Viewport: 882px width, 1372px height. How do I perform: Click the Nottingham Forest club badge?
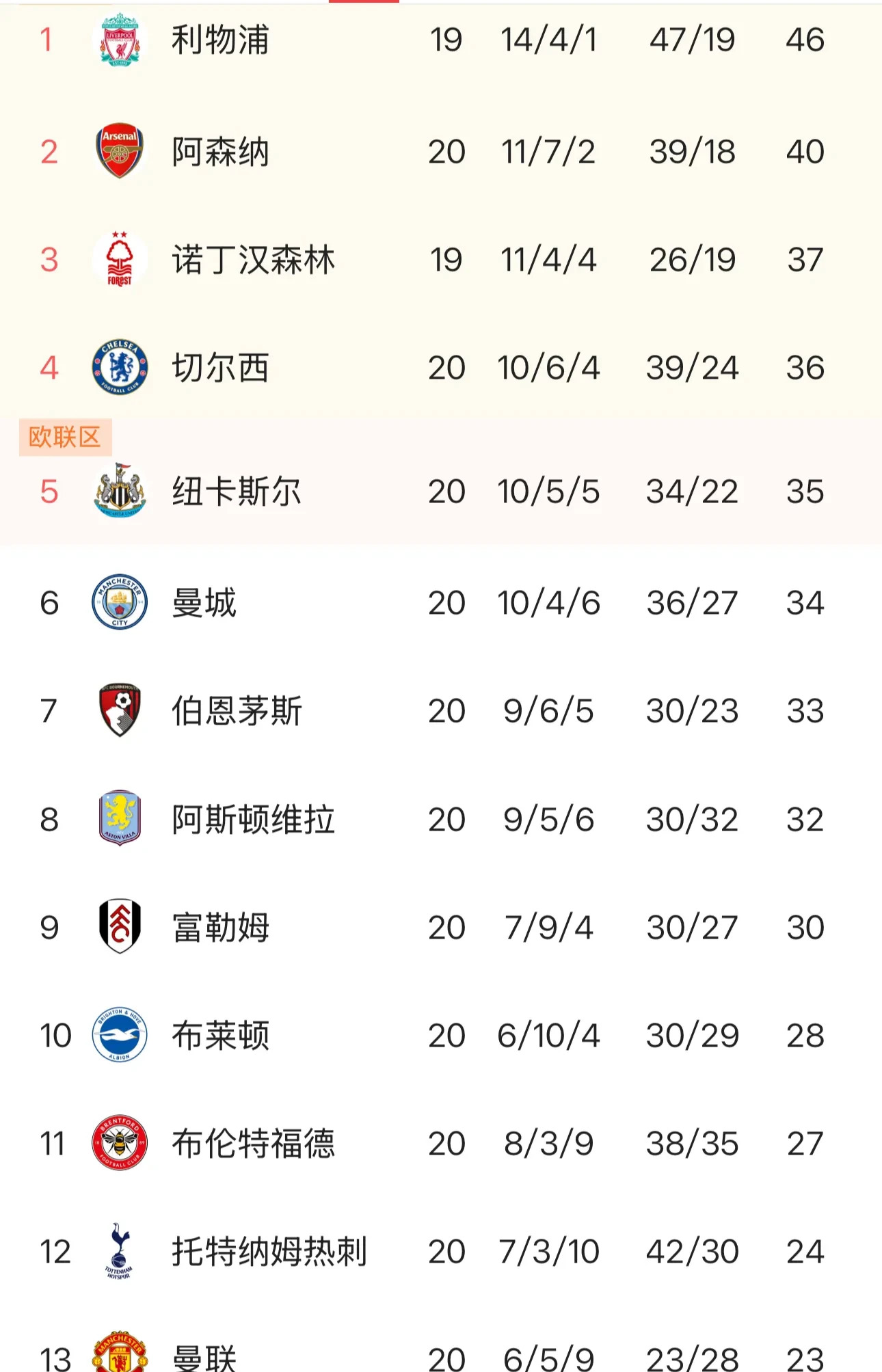(x=118, y=260)
